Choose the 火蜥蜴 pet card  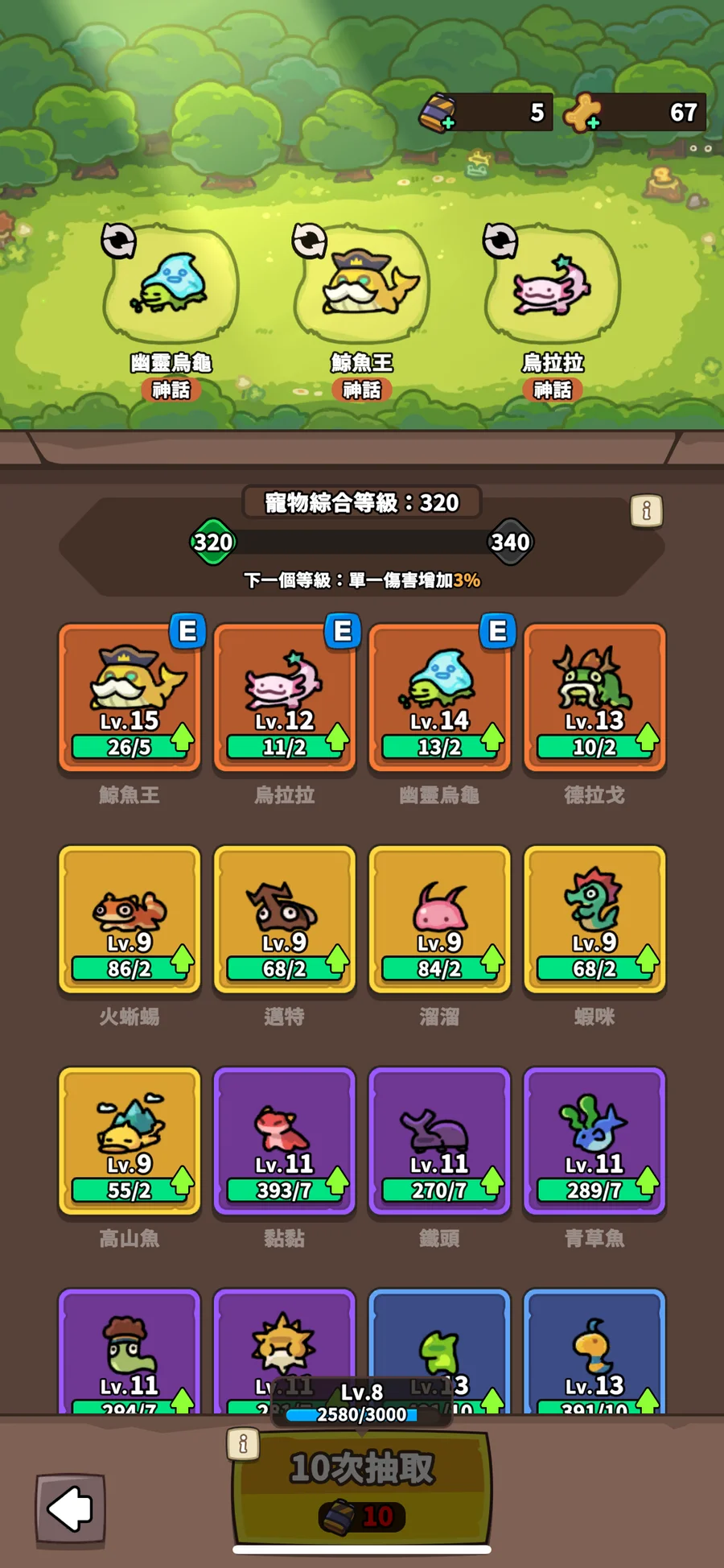point(130,918)
